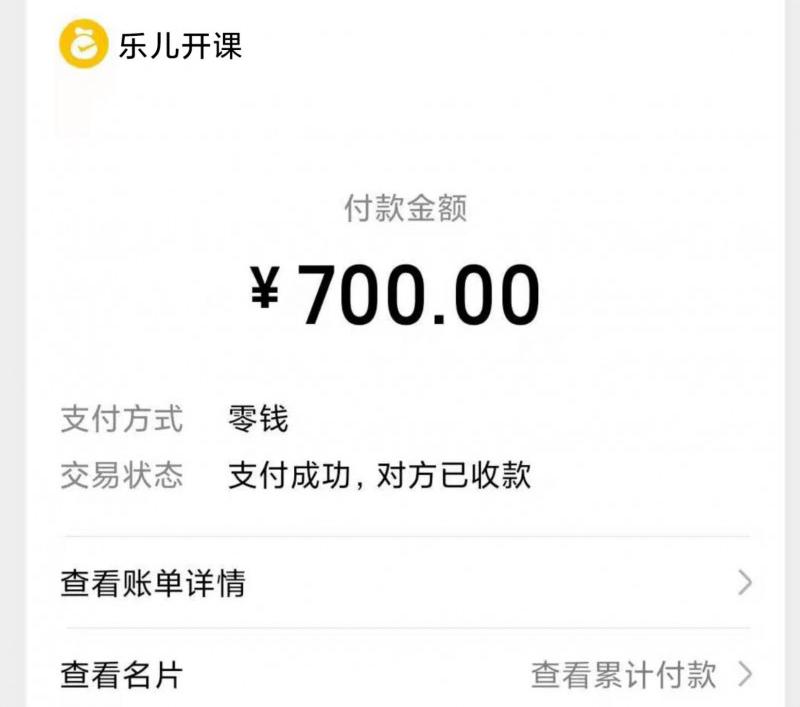Viewport: 800px width, 707px height.
Task: Open the 乐儿开课 merchant header
Action: coord(153,45)
